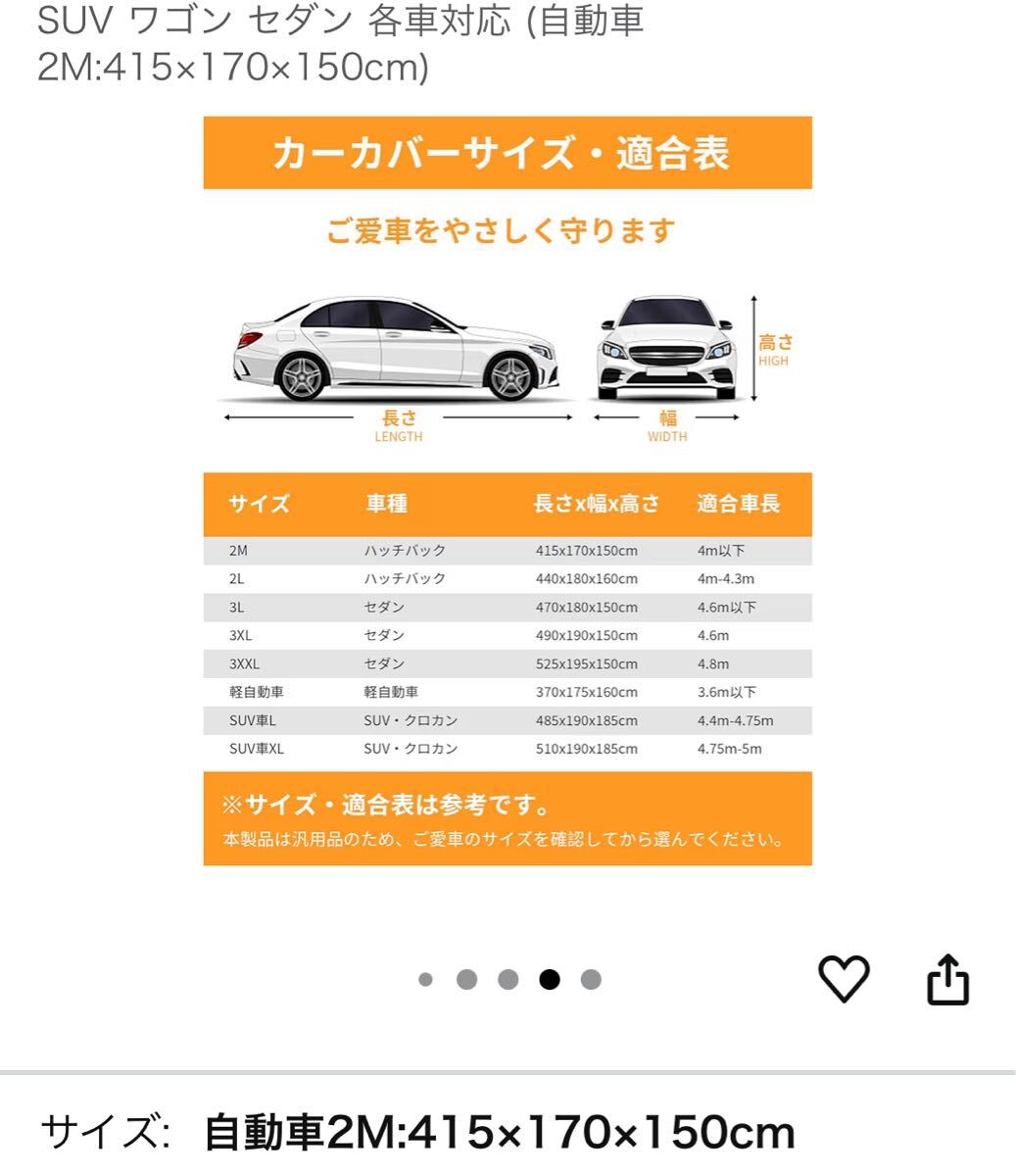Image resolution: width=1016 pixels, height=1176 pixels.
Task: Open the car cover size chart image
Action: pyautogui.click(x=508, y=490)
